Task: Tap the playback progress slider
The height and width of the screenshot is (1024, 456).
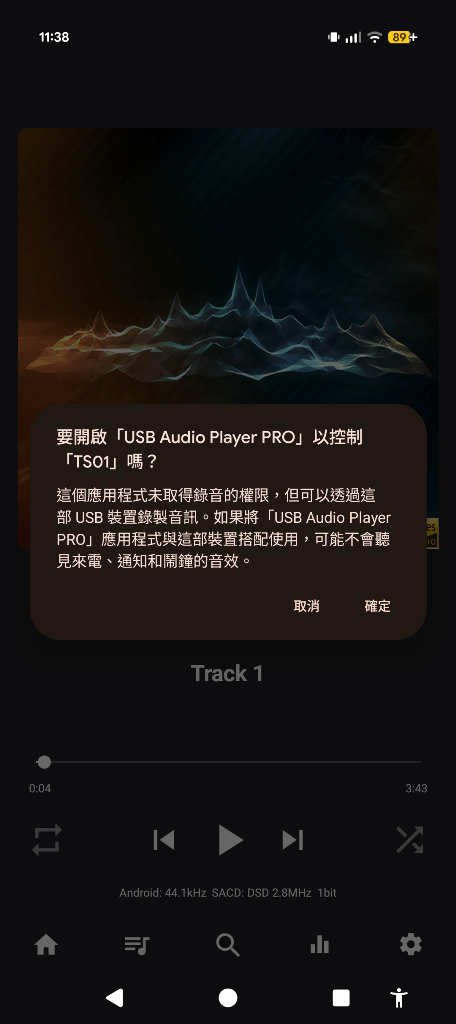Action: point(228,762)
